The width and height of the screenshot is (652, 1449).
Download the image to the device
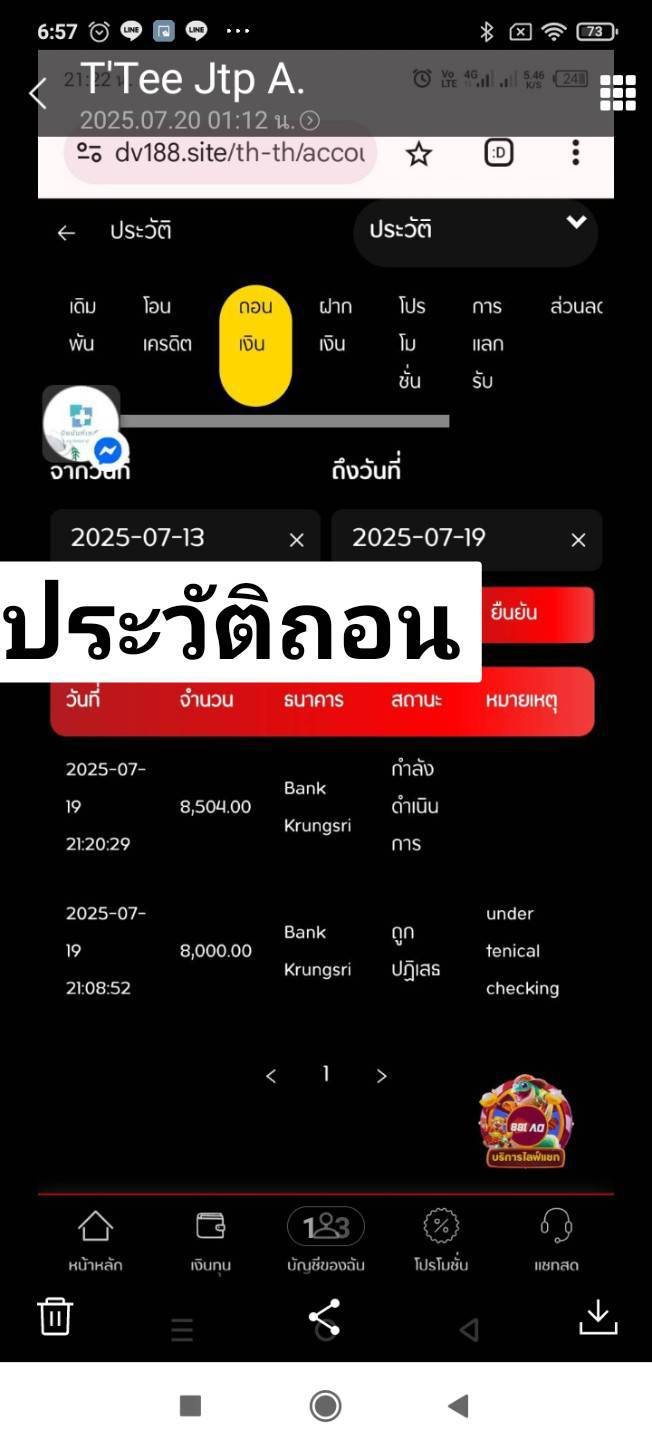click(598, 1316)
